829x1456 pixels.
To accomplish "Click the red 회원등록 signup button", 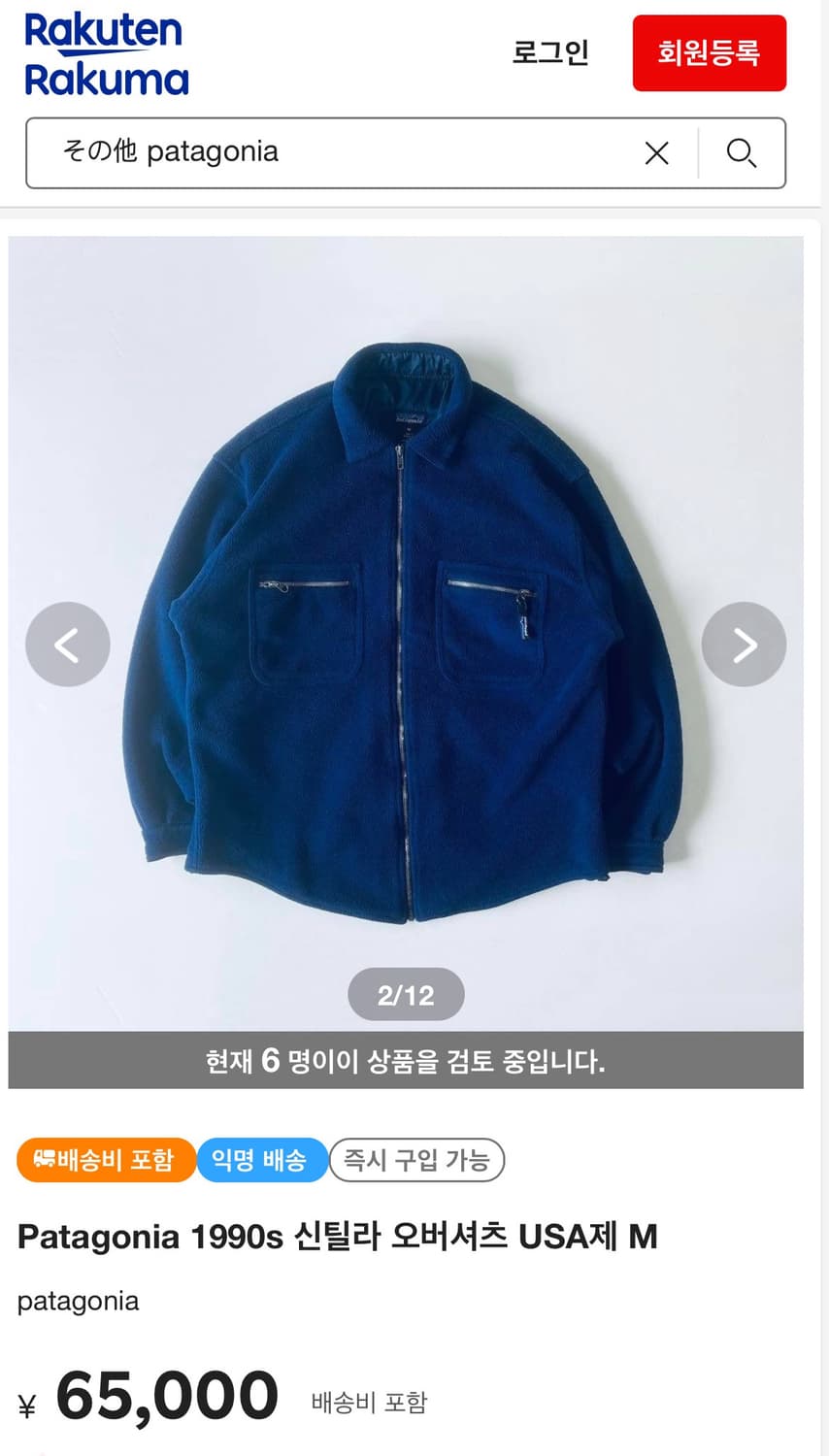I will (x=710, y=53).
